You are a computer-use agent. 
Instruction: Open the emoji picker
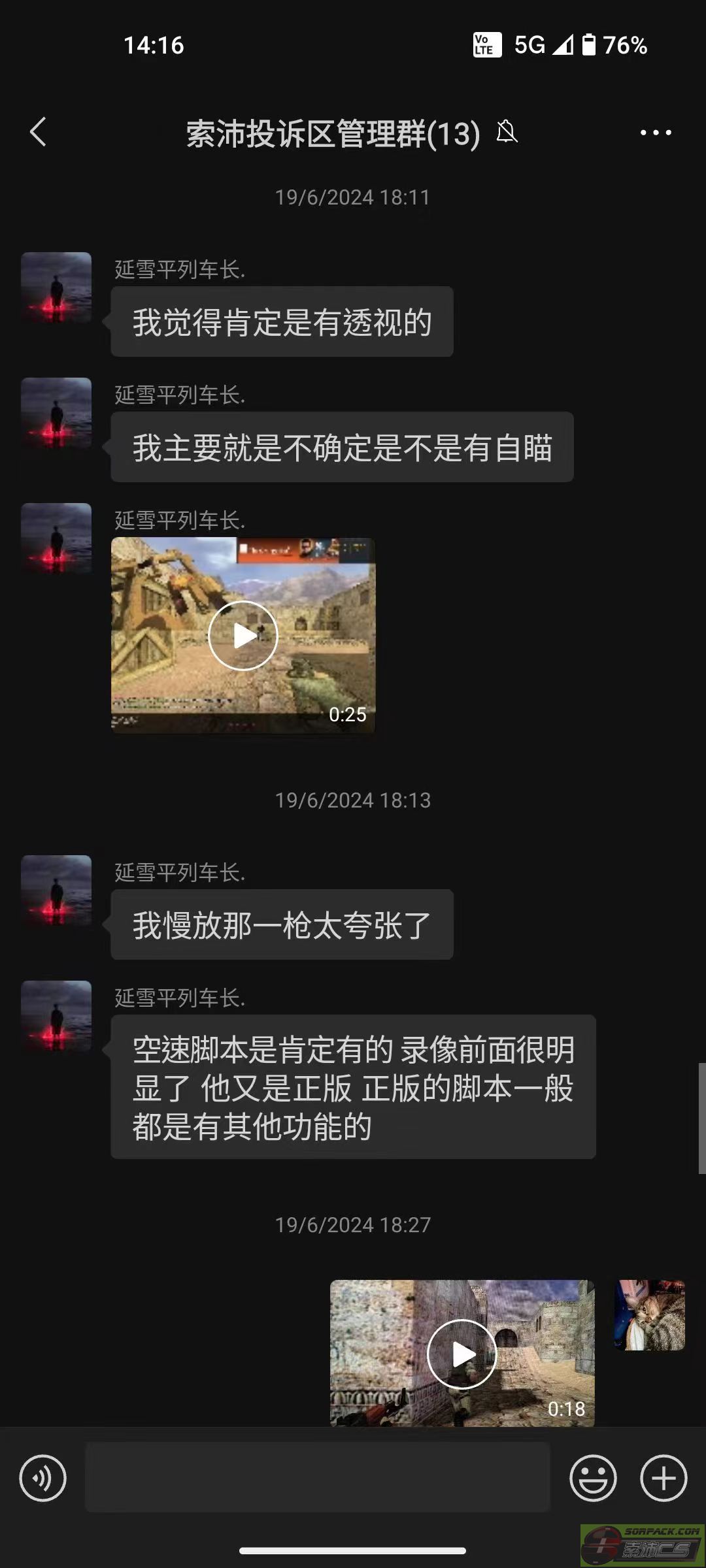pos(594,1478)
